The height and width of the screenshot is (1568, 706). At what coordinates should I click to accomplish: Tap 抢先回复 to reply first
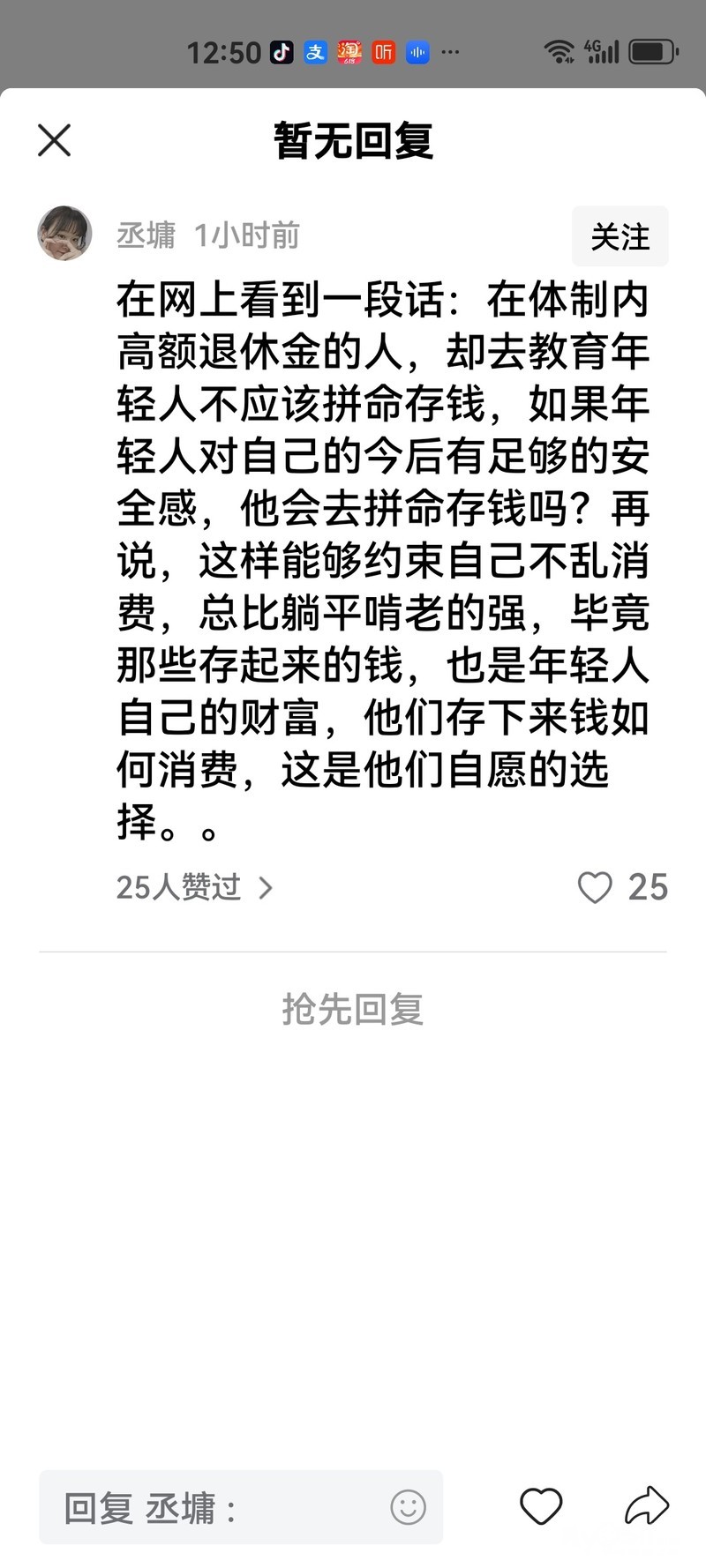click(x=352, y=1009)
